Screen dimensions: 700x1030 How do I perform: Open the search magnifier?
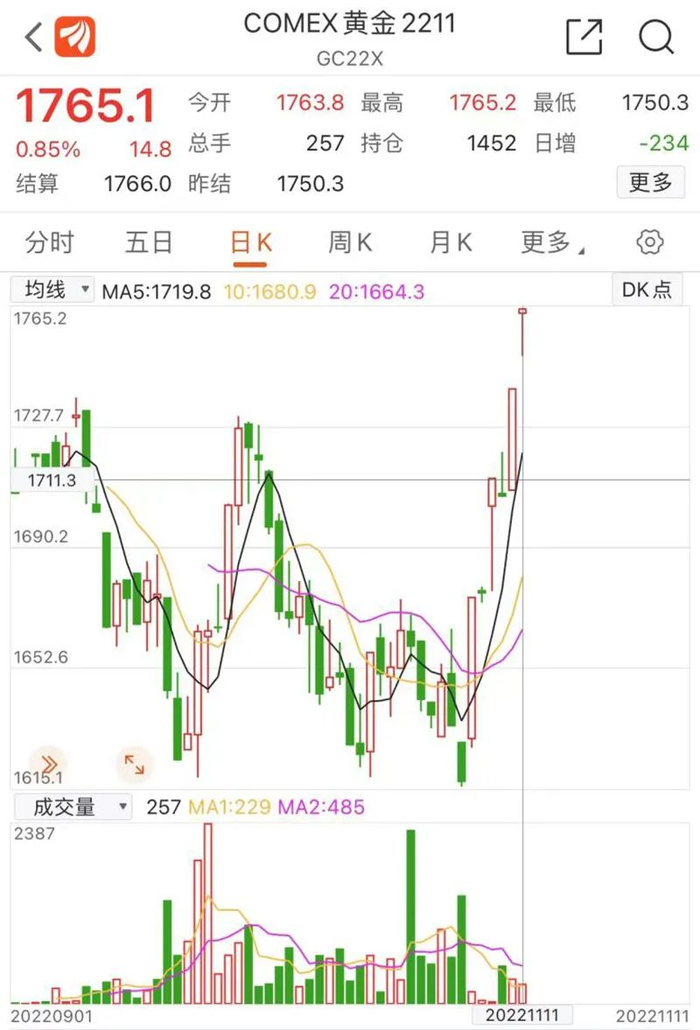[657, 37]
